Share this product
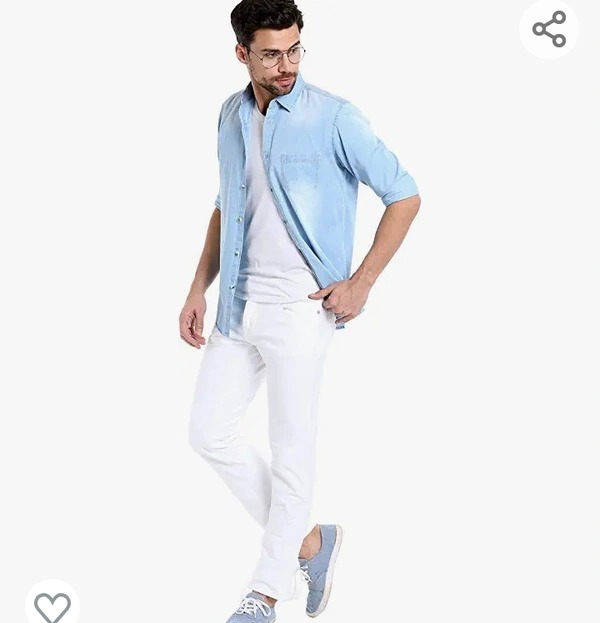 549,29
